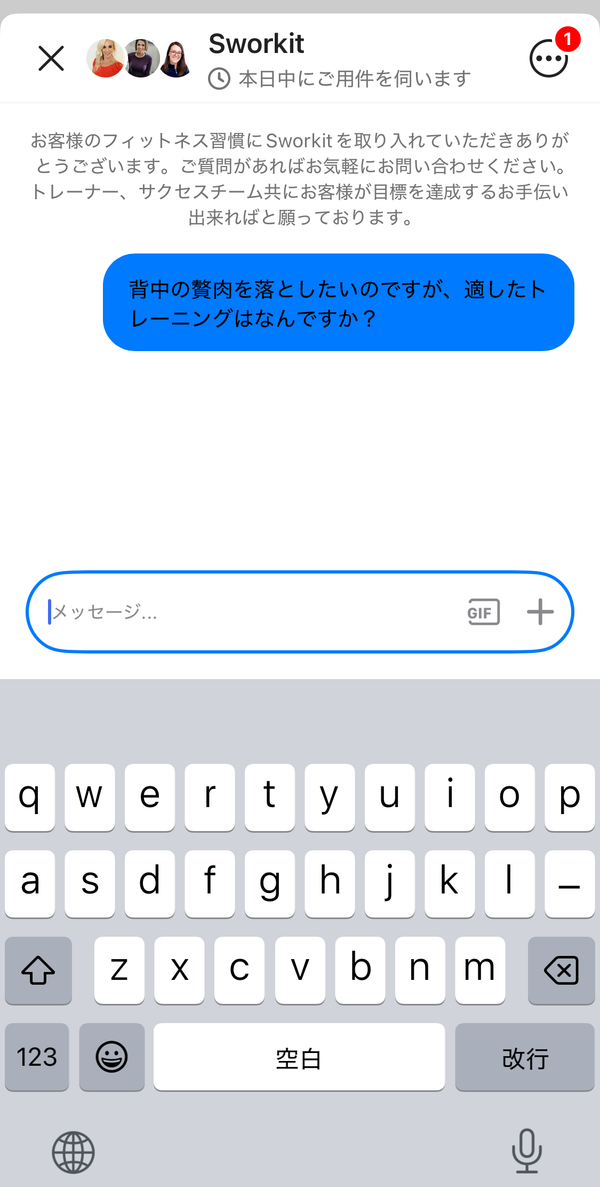Screen dimensions: 600x1187
Task: Tap the 改行 return key
Action: tap(525, 1057)
